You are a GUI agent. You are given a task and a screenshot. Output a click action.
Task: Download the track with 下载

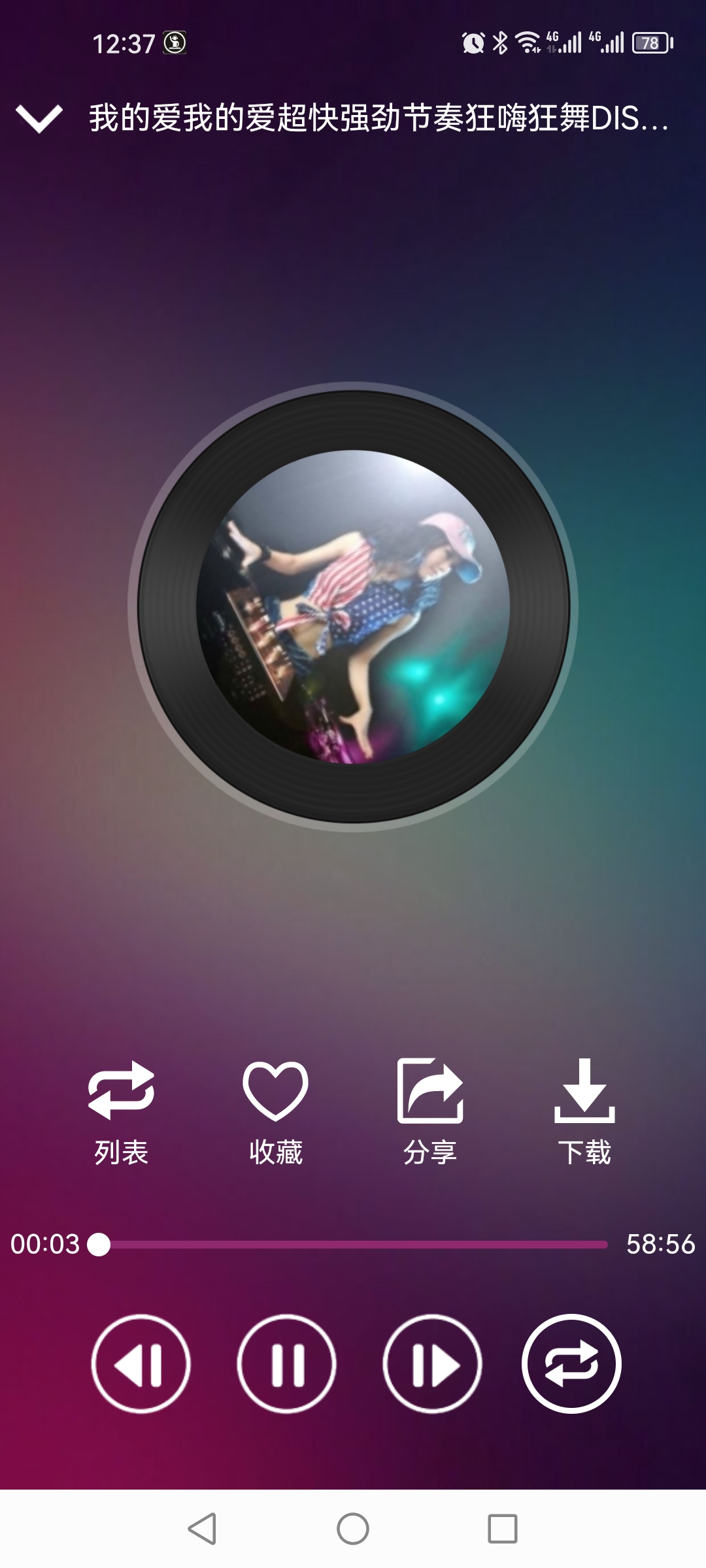pyautogui.click(x=584, y=1111)
